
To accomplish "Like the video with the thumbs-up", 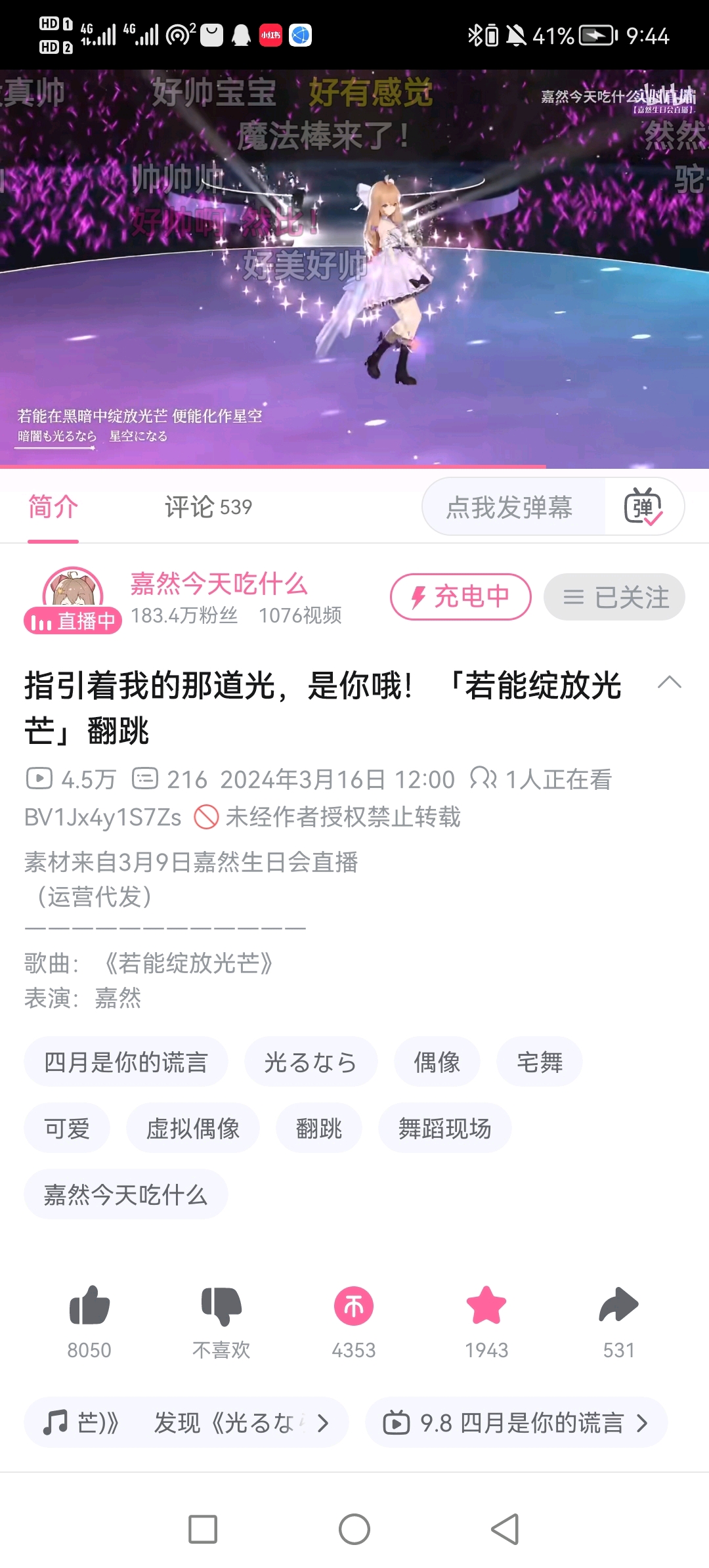I will click(89, 1305).
